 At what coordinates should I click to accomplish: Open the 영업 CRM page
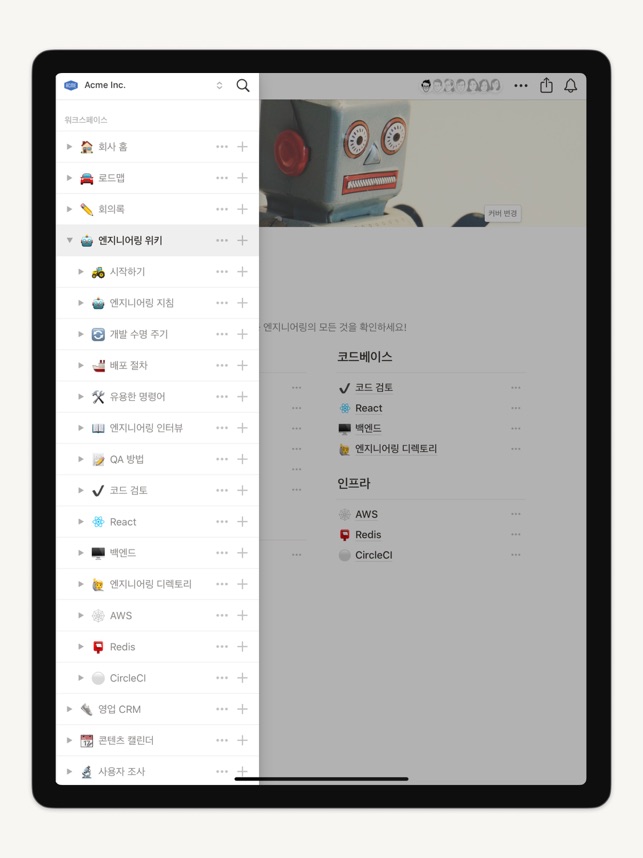(x=118, y=709)
